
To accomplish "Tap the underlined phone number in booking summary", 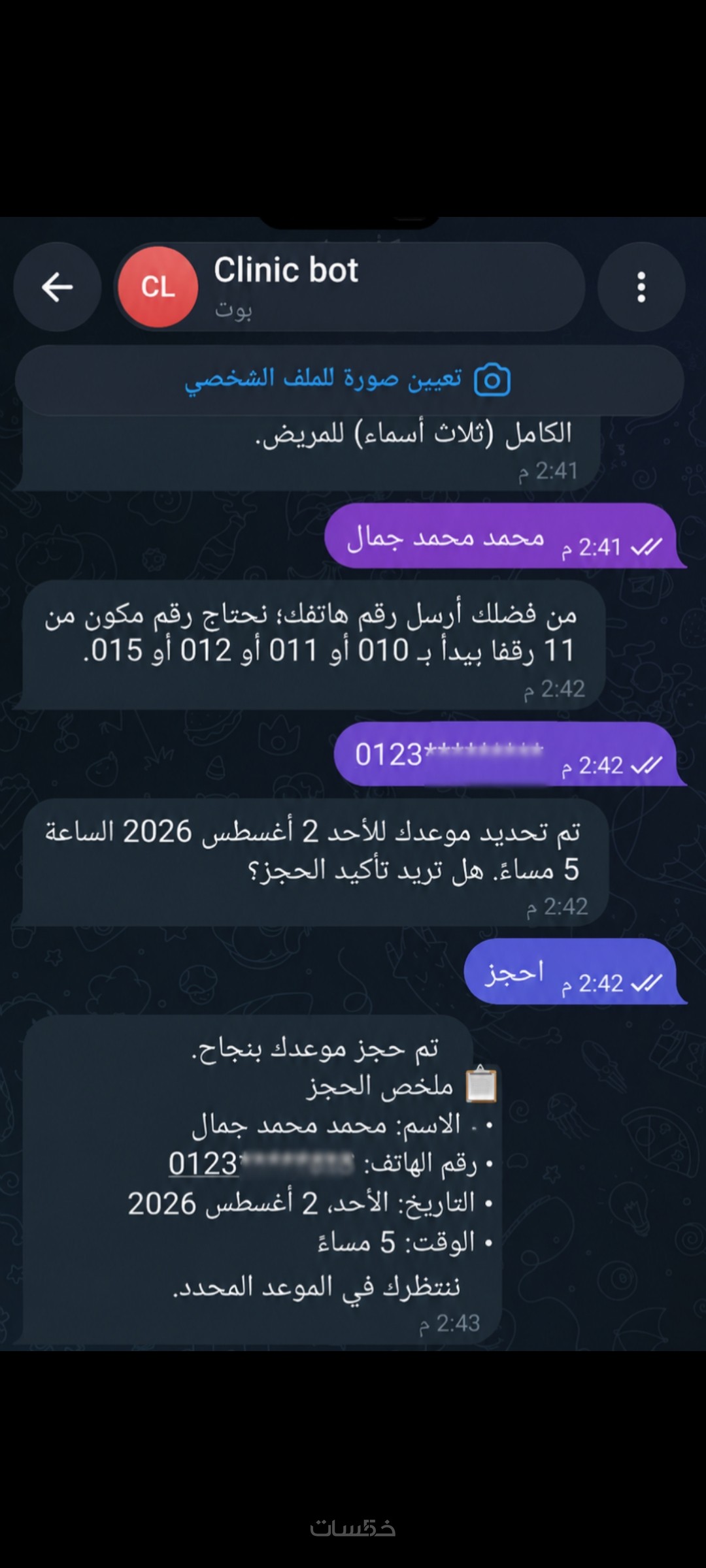I will (261, 1164).
